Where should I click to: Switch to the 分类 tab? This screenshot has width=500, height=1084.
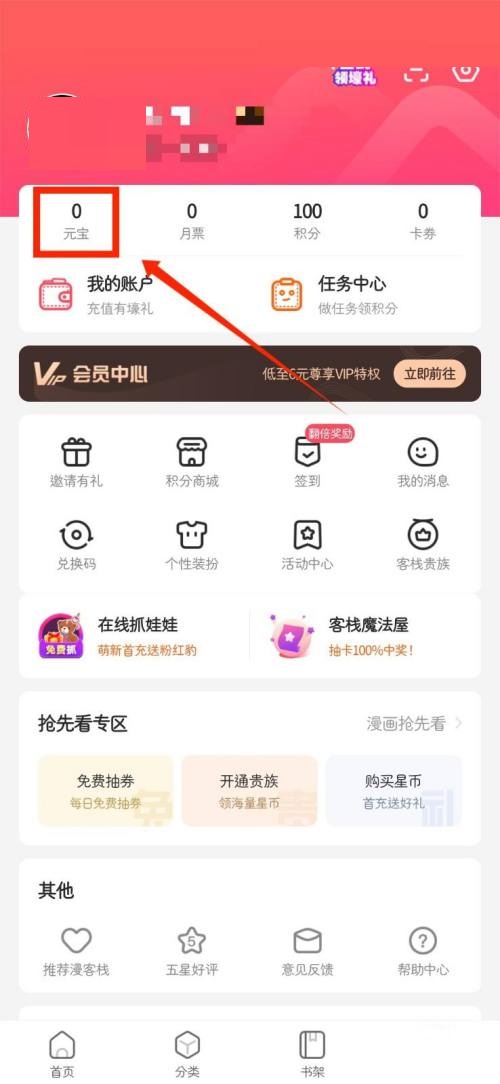(187, 1054)
